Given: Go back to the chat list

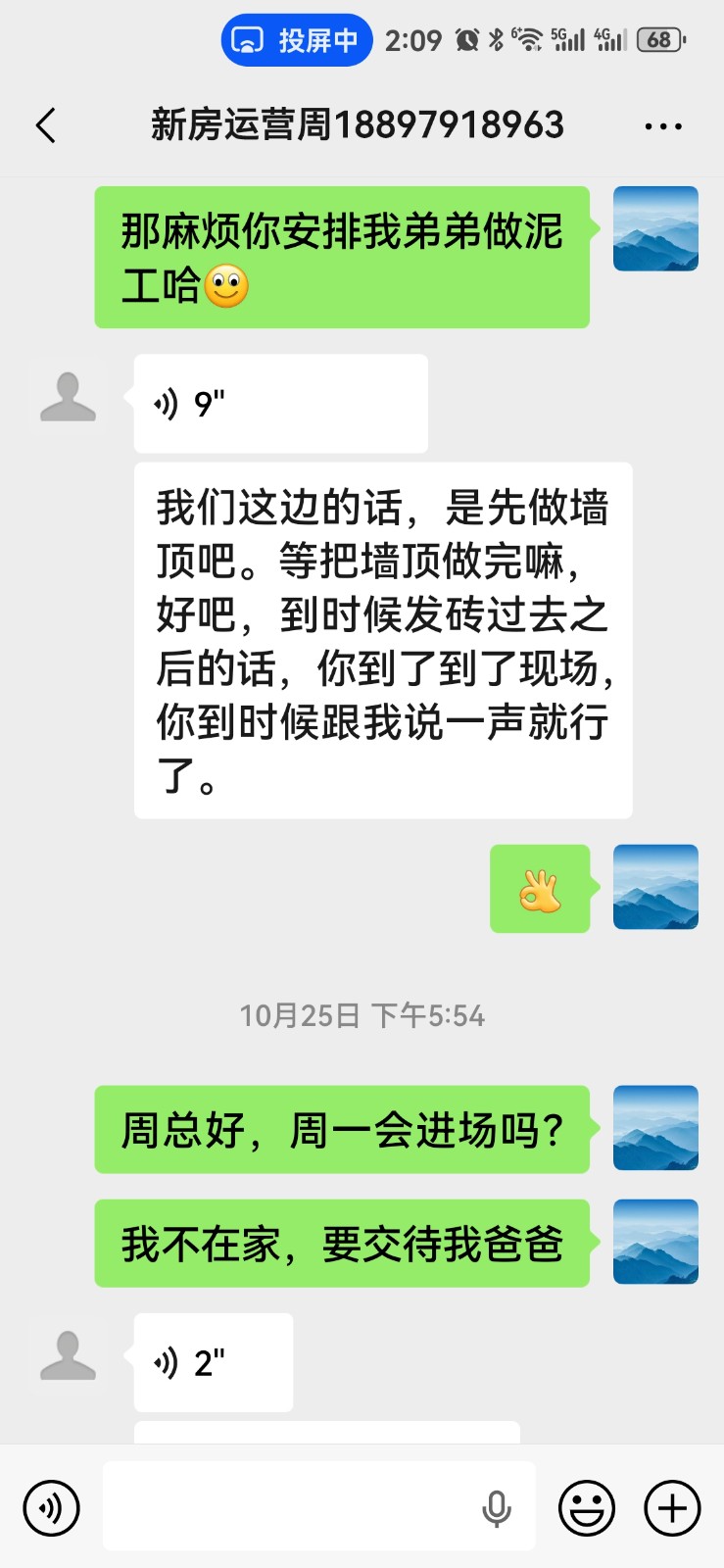Looking at the screenshot, I should point(46,125).
